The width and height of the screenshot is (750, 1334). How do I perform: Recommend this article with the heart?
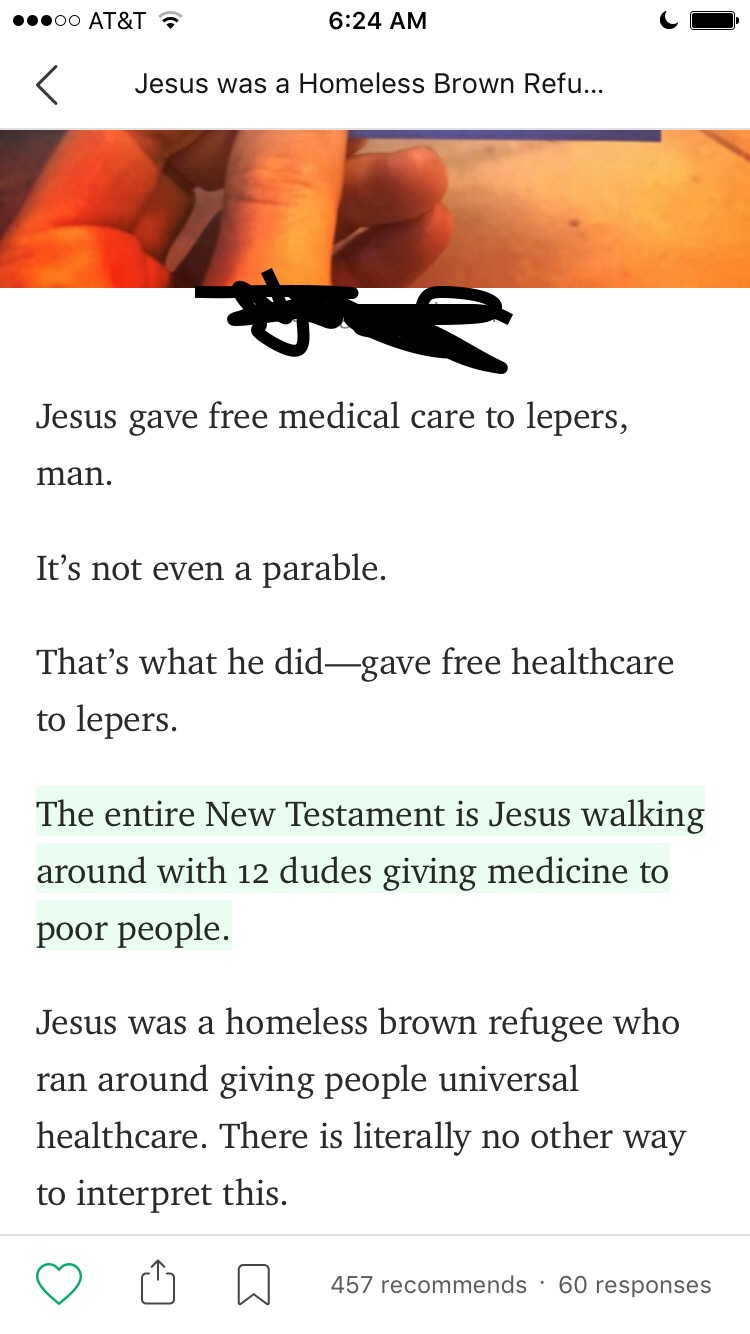[59, 1284]
